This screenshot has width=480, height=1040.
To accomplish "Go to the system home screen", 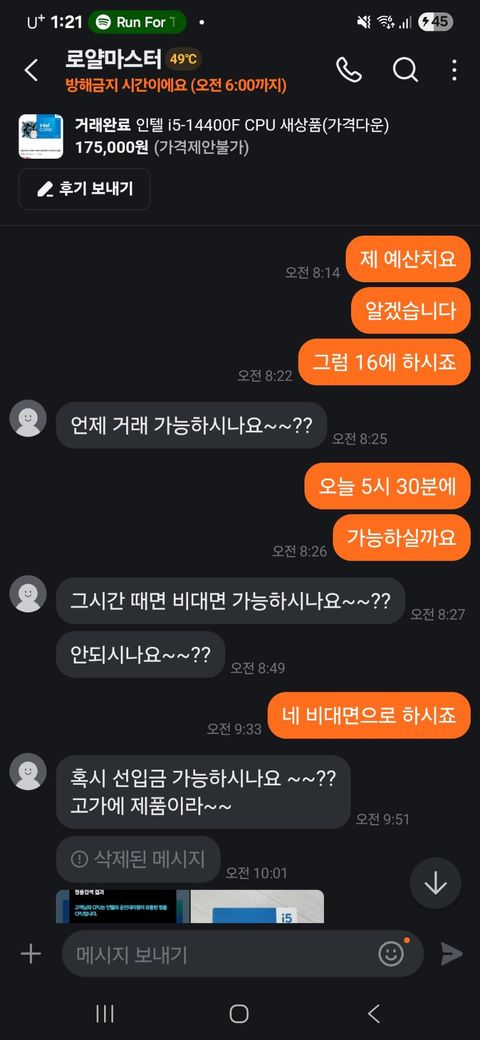I will tap(239, 1013).
